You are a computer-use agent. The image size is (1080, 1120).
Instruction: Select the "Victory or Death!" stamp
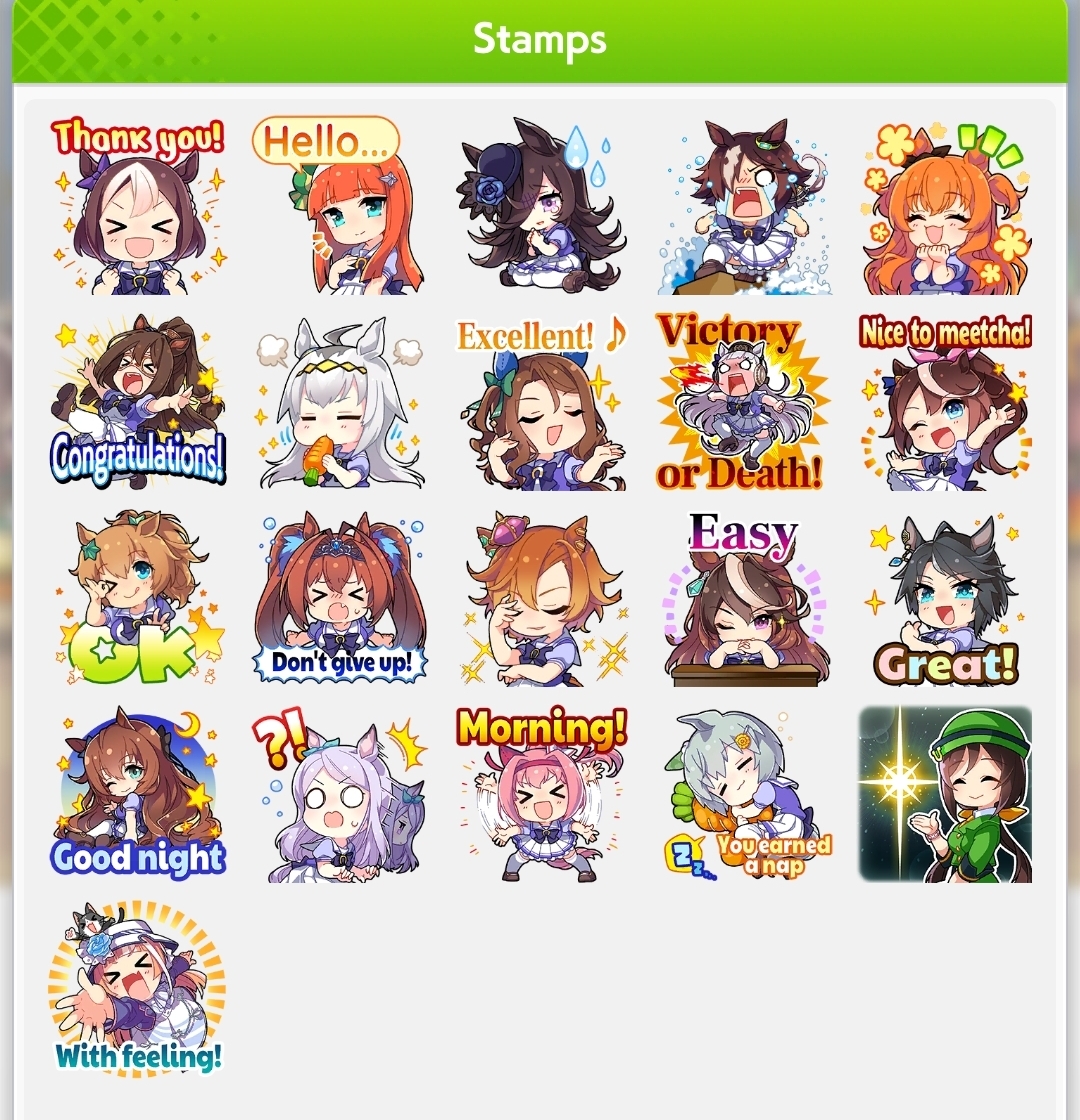(x=742, y=402)
